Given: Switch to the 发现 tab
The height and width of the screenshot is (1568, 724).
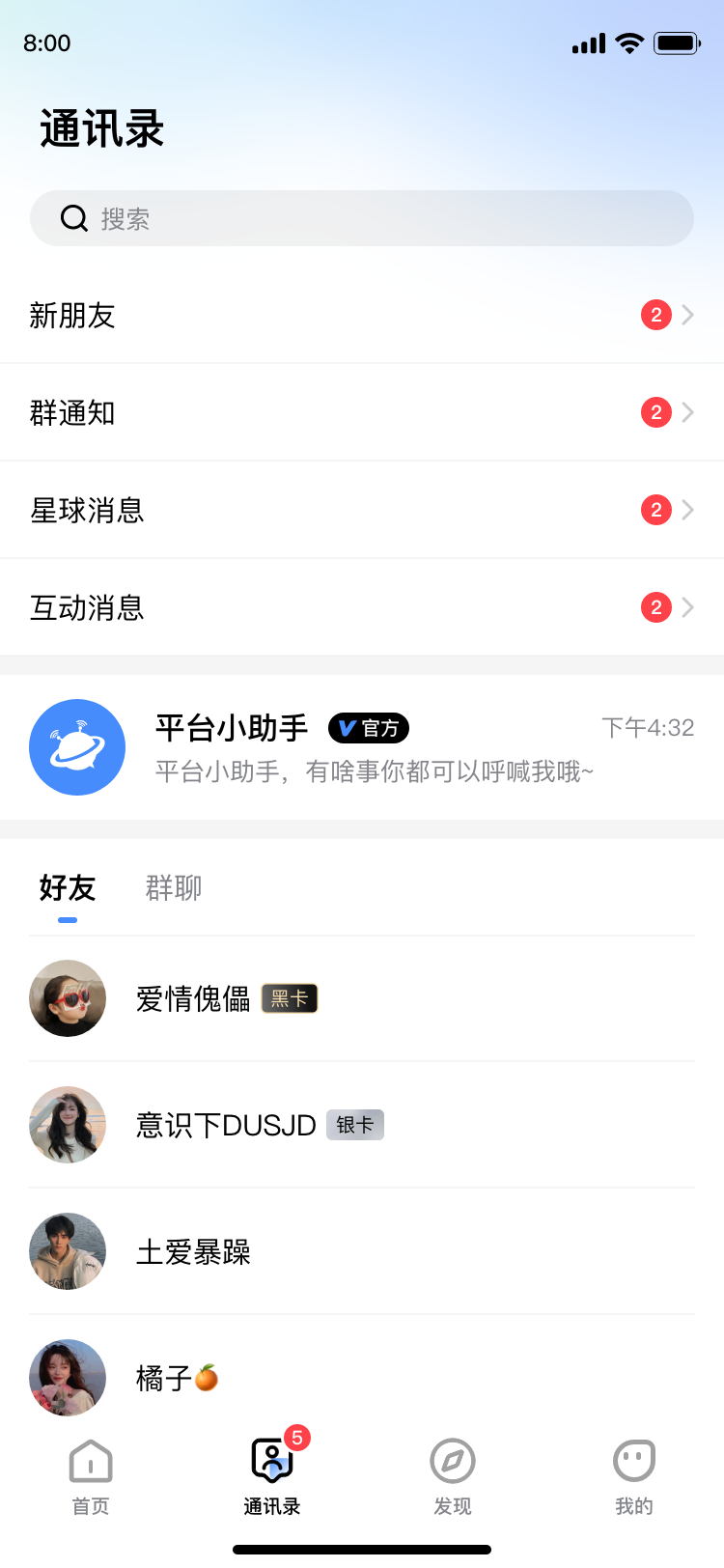Looking at the screenshot, I should [x=453, y=1477].
